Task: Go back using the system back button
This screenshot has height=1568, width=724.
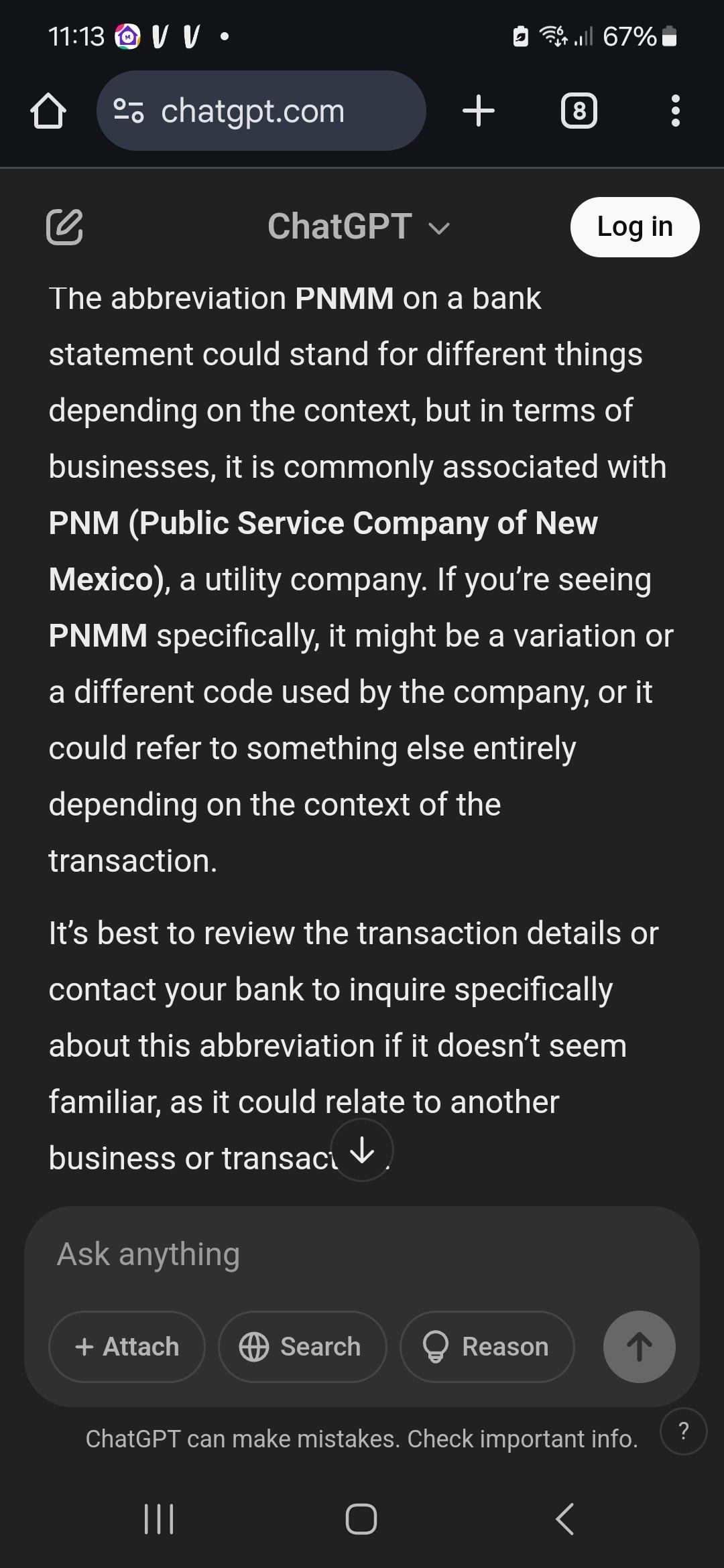Action: (565, 1519)
